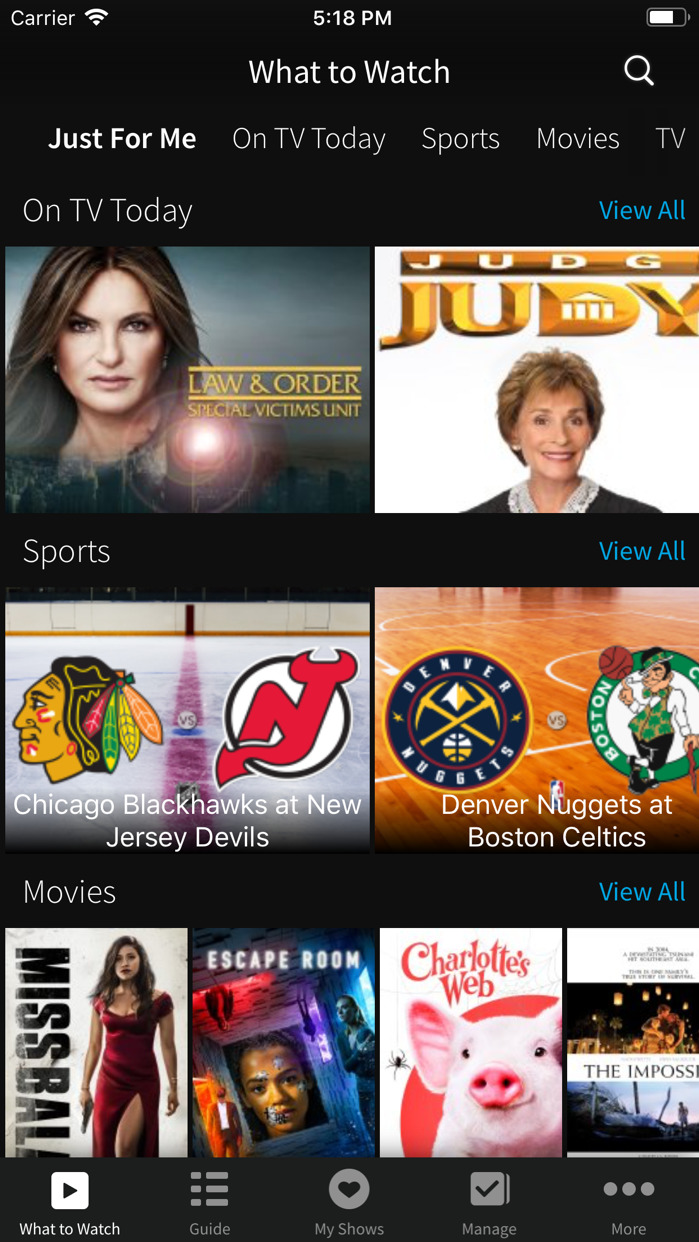Open the My Shows tab
The height and width of the screenshot is (1242, 699).
349,1202
